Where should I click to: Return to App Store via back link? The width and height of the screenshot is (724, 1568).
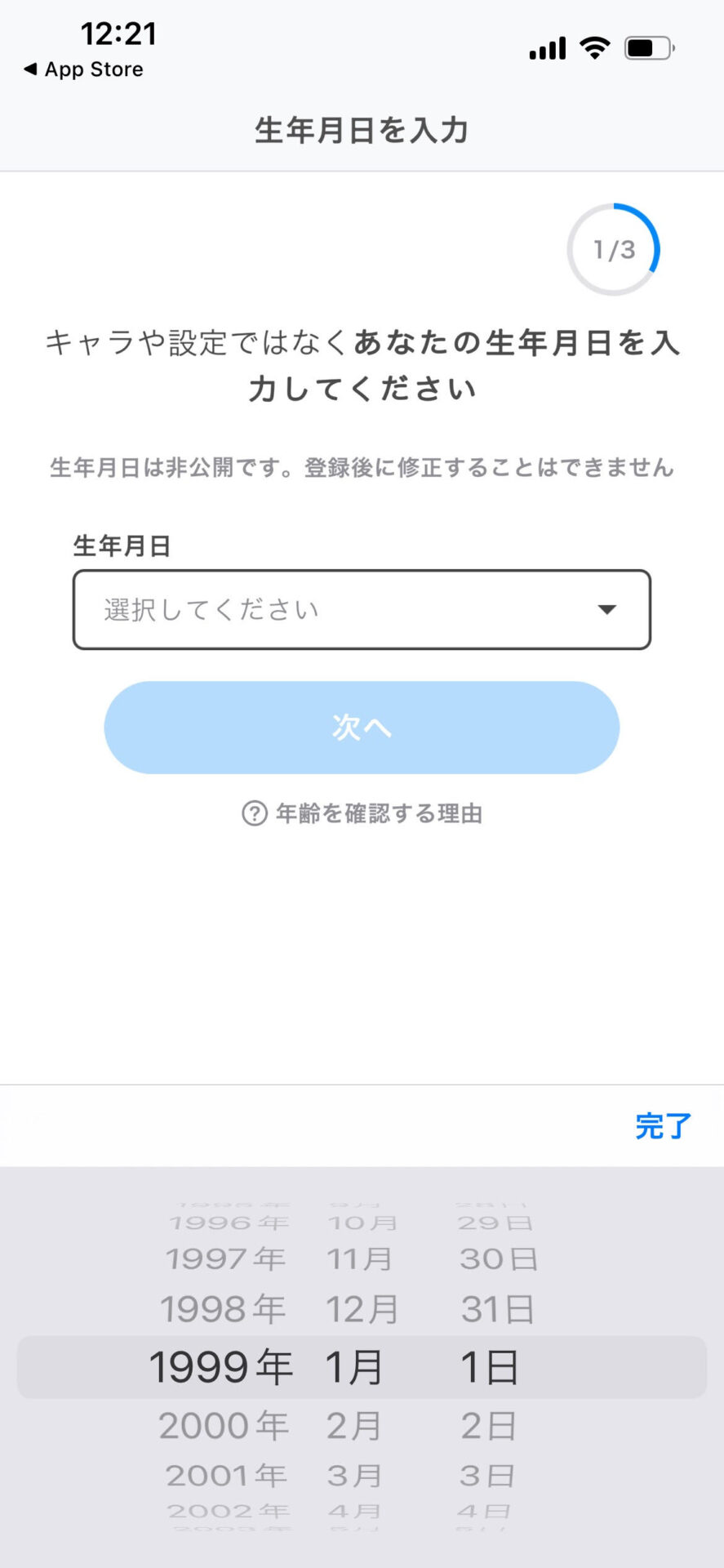click(84, 69)
